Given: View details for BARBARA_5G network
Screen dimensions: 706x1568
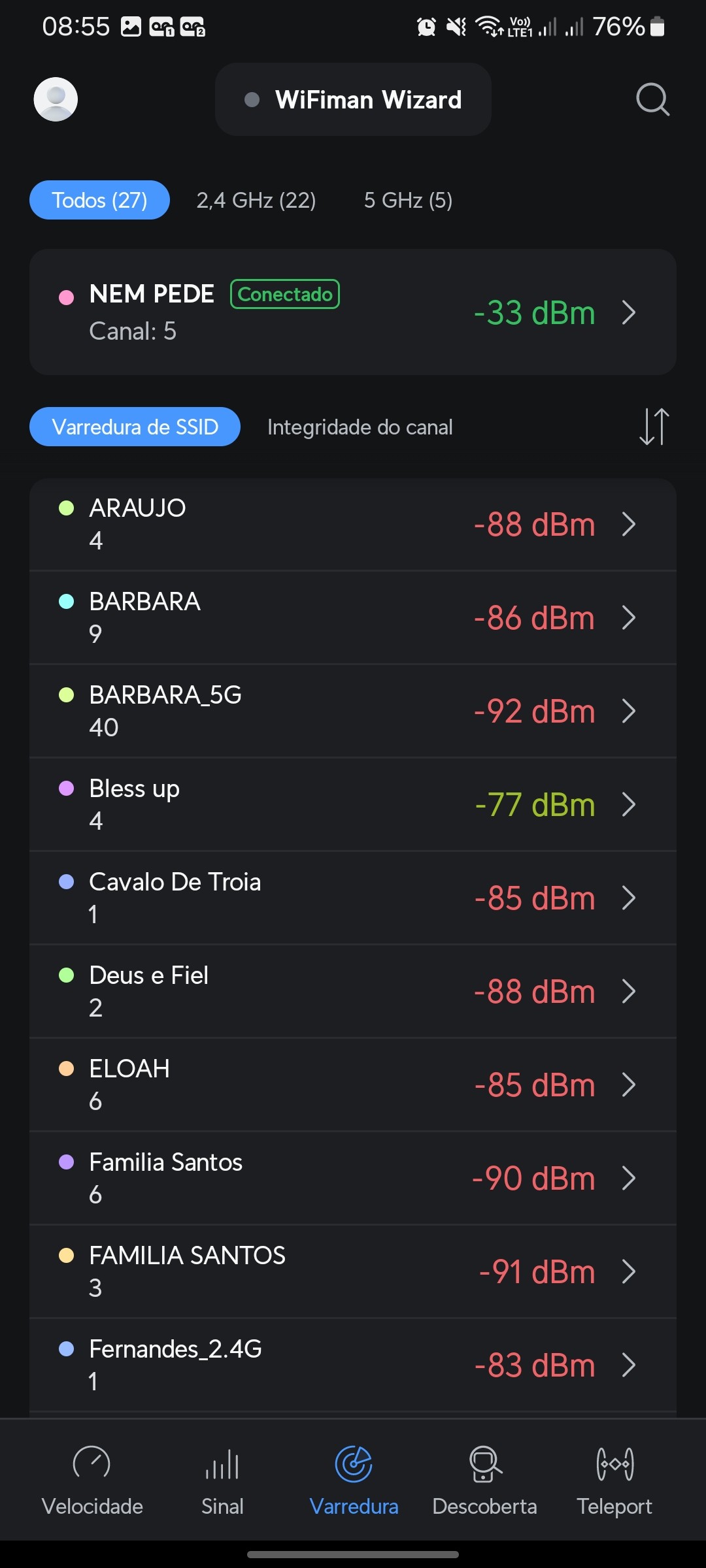Looking at the screenshot, I should (x=353, y=711).
